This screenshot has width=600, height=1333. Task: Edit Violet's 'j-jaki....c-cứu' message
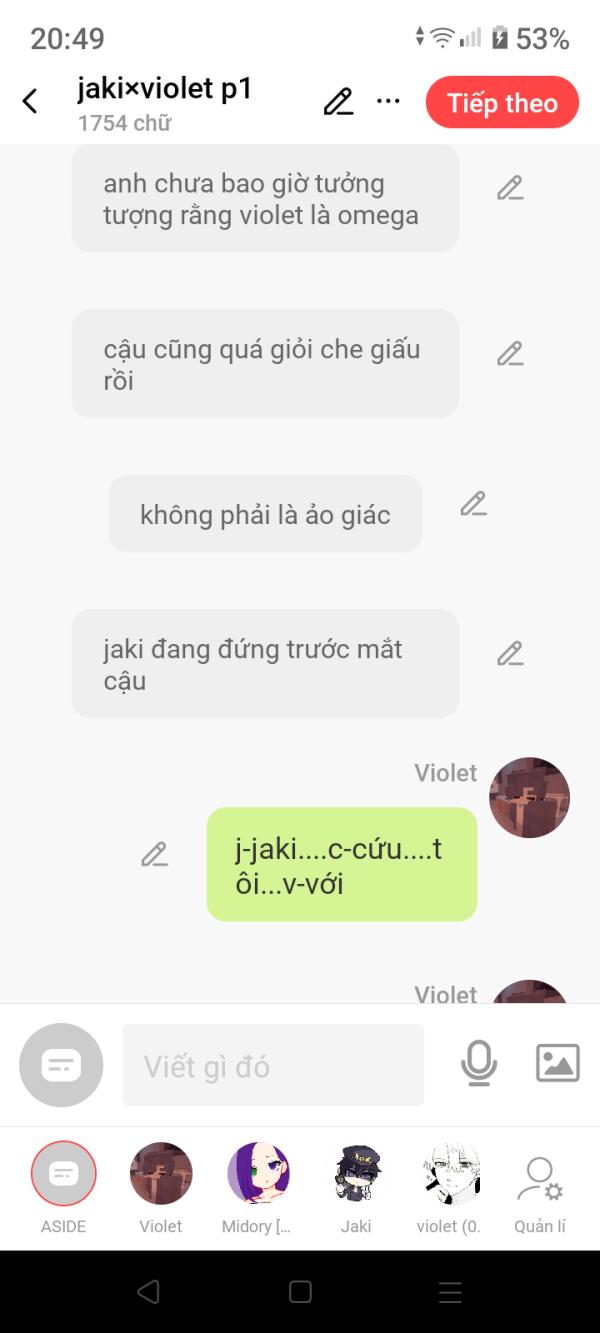click(x=154, y=854)
